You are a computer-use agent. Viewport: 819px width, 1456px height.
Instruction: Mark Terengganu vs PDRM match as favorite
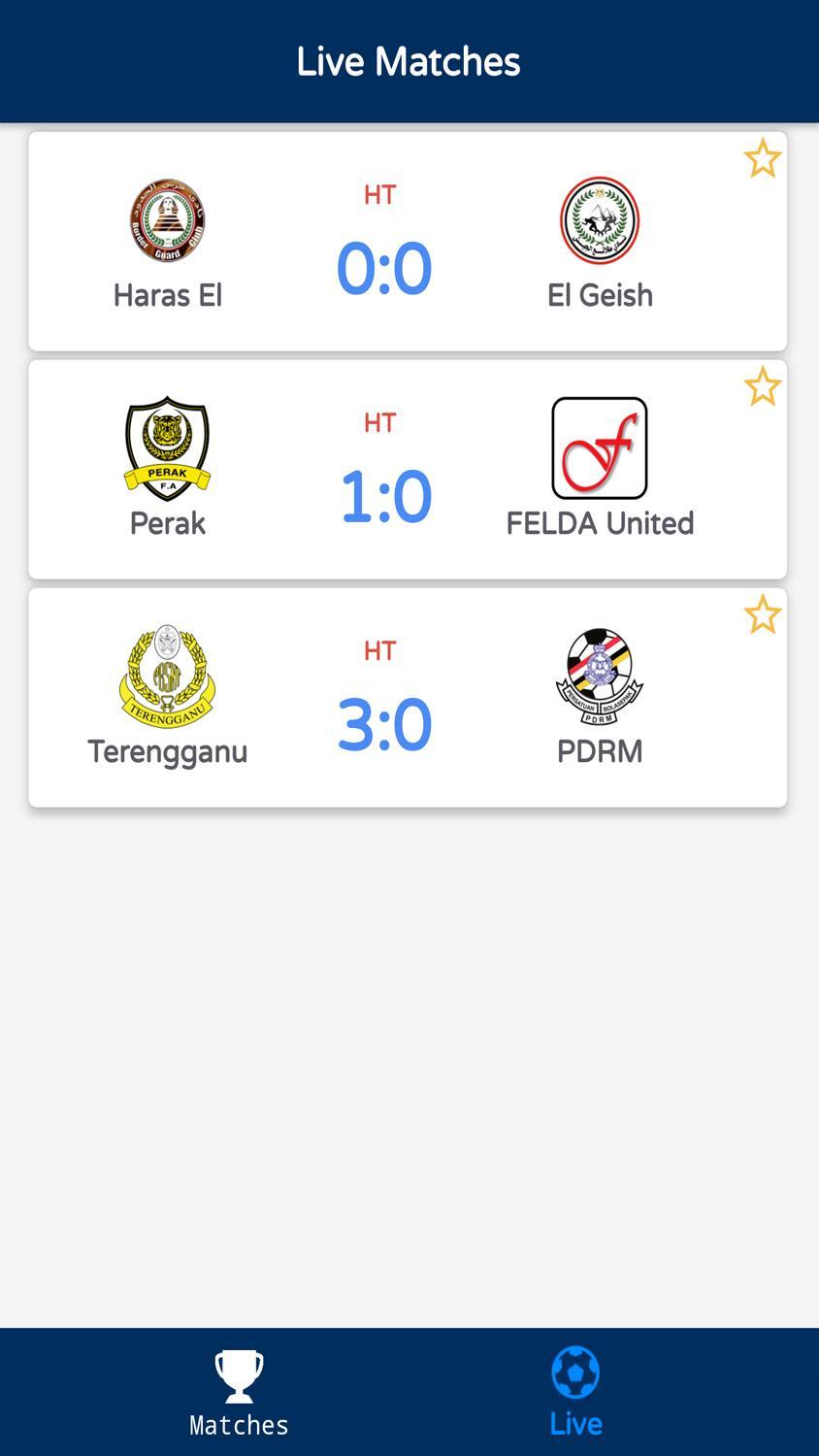[x=762, y=615]
